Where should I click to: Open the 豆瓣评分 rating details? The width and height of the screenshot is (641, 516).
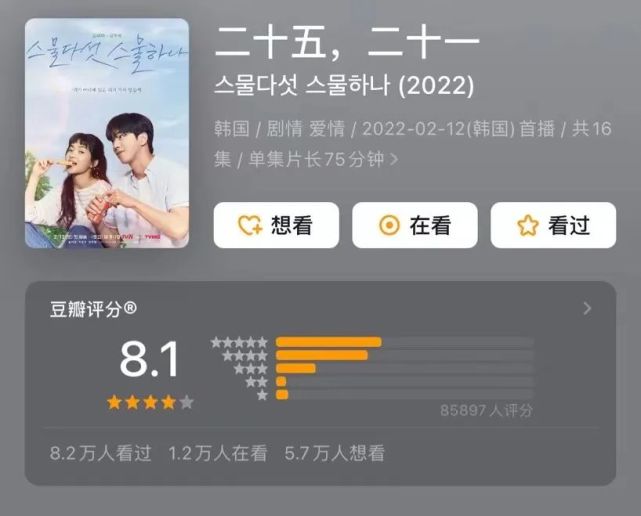point(587,309)
